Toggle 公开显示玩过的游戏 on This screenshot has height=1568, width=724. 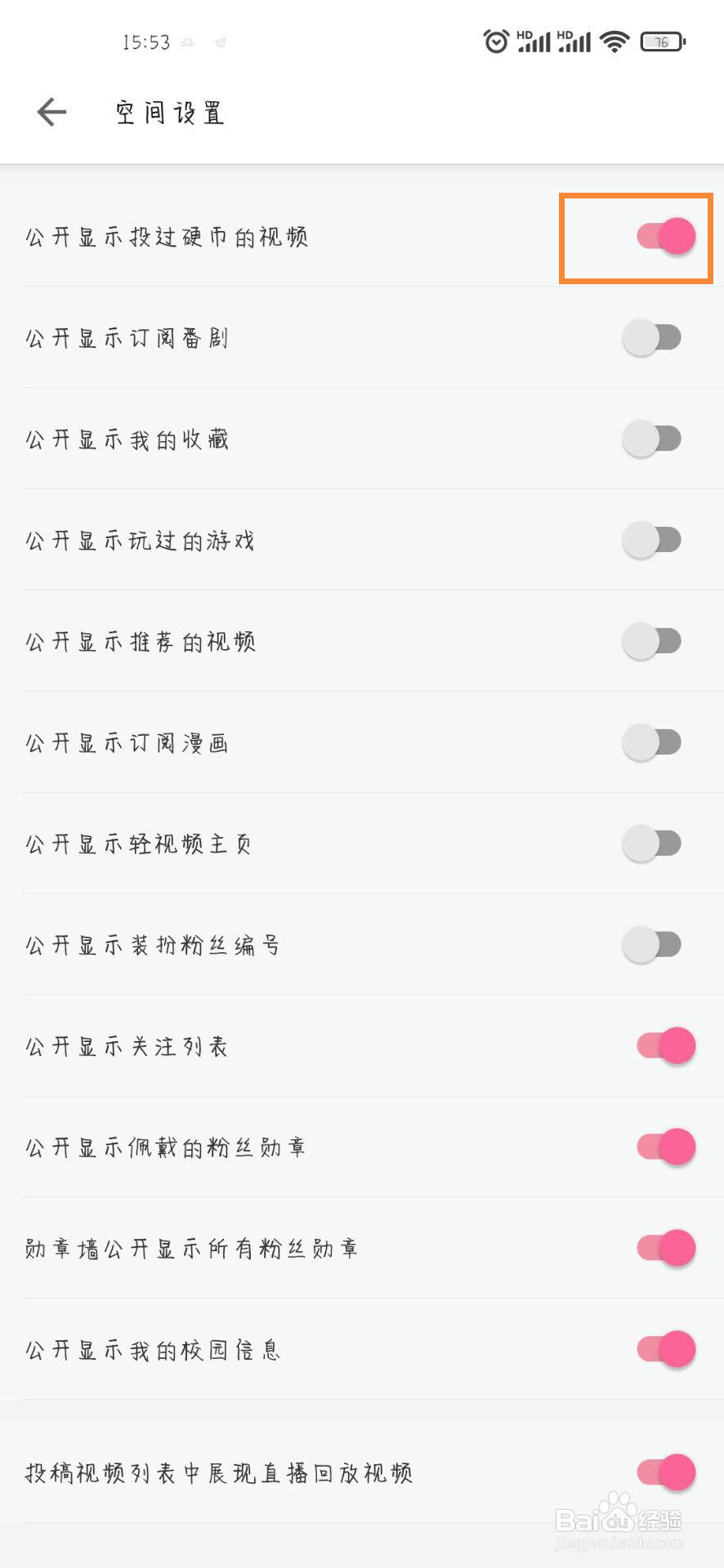point(652,540)
